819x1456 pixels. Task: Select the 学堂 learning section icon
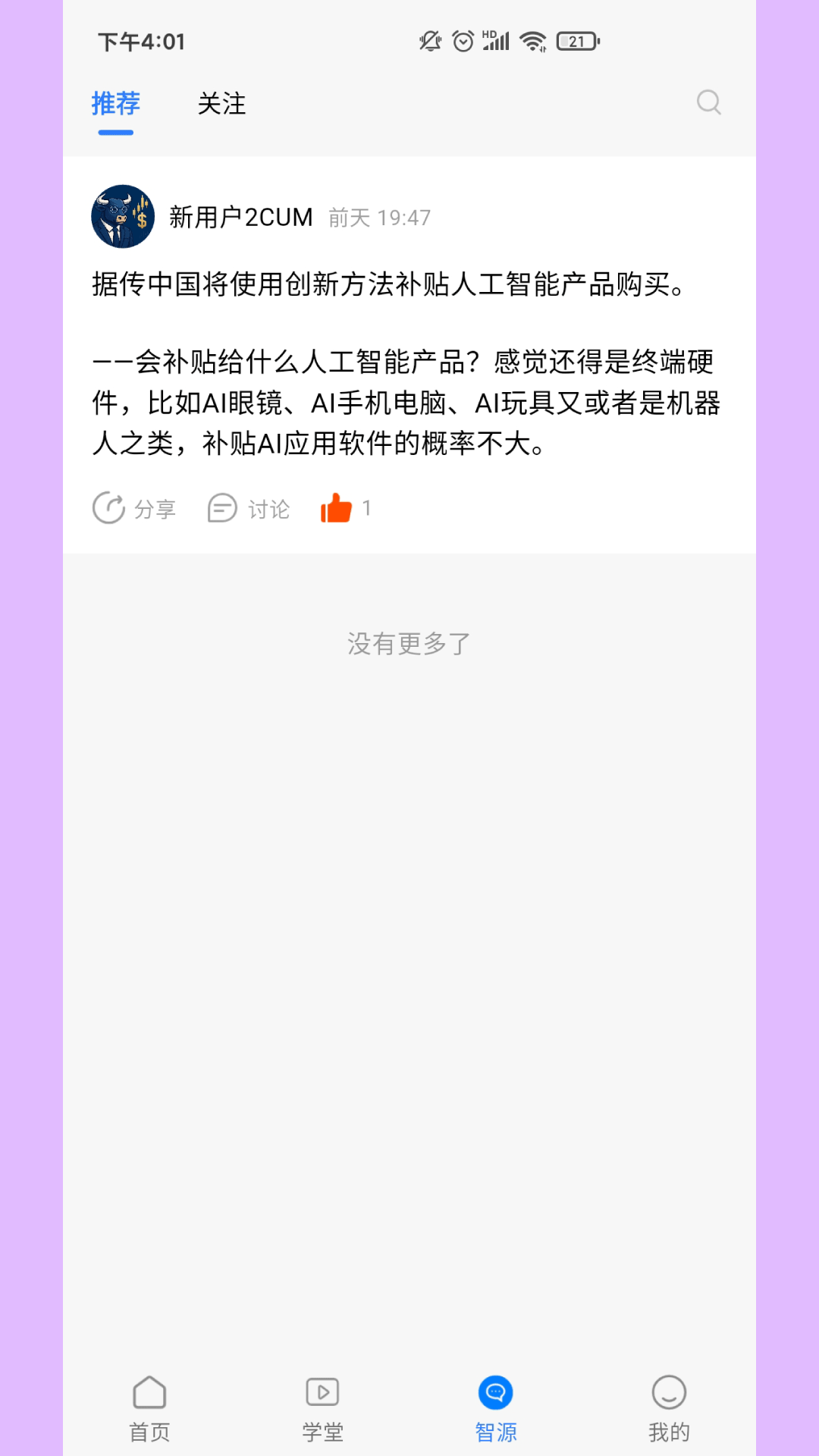tap(322, 1407)
